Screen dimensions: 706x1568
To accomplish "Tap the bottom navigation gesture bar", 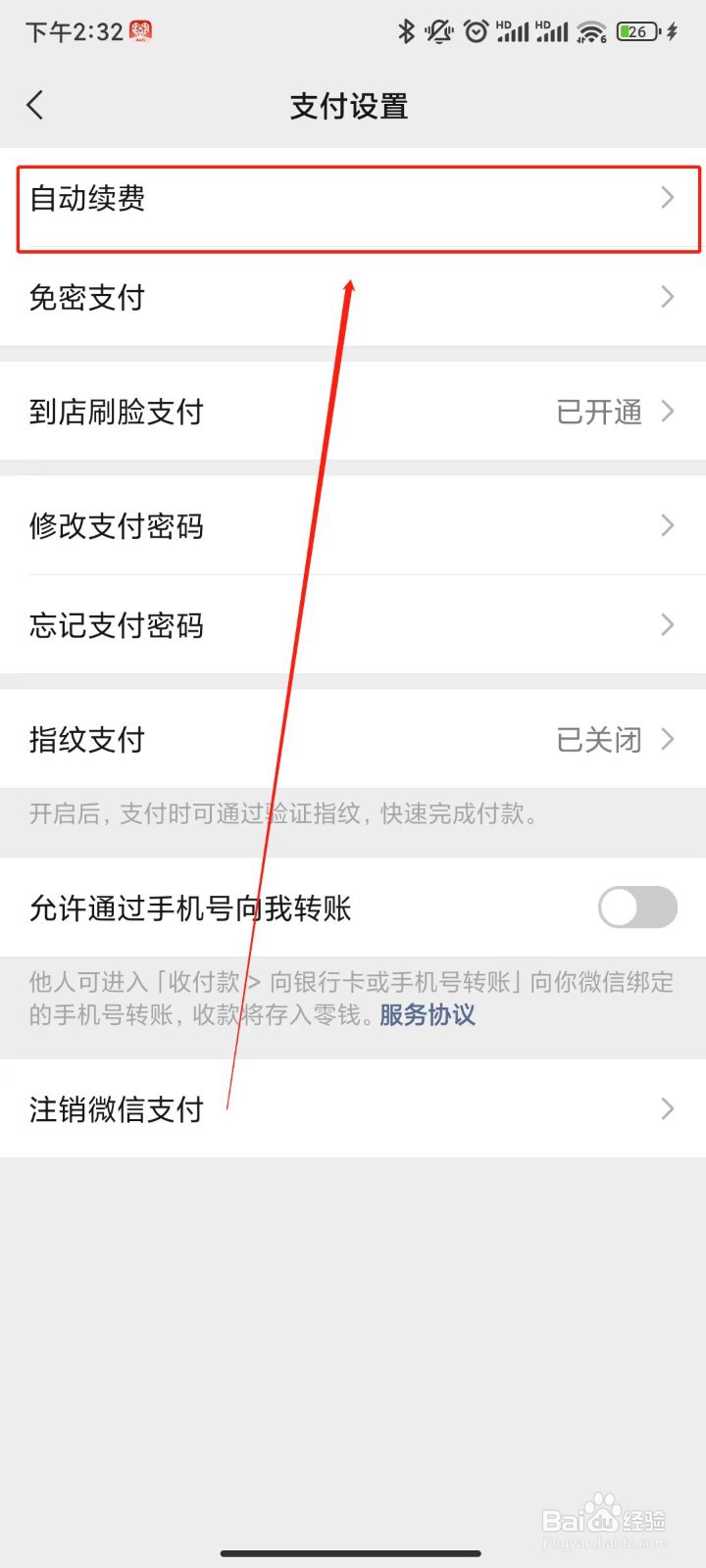I will point(353,1553).
